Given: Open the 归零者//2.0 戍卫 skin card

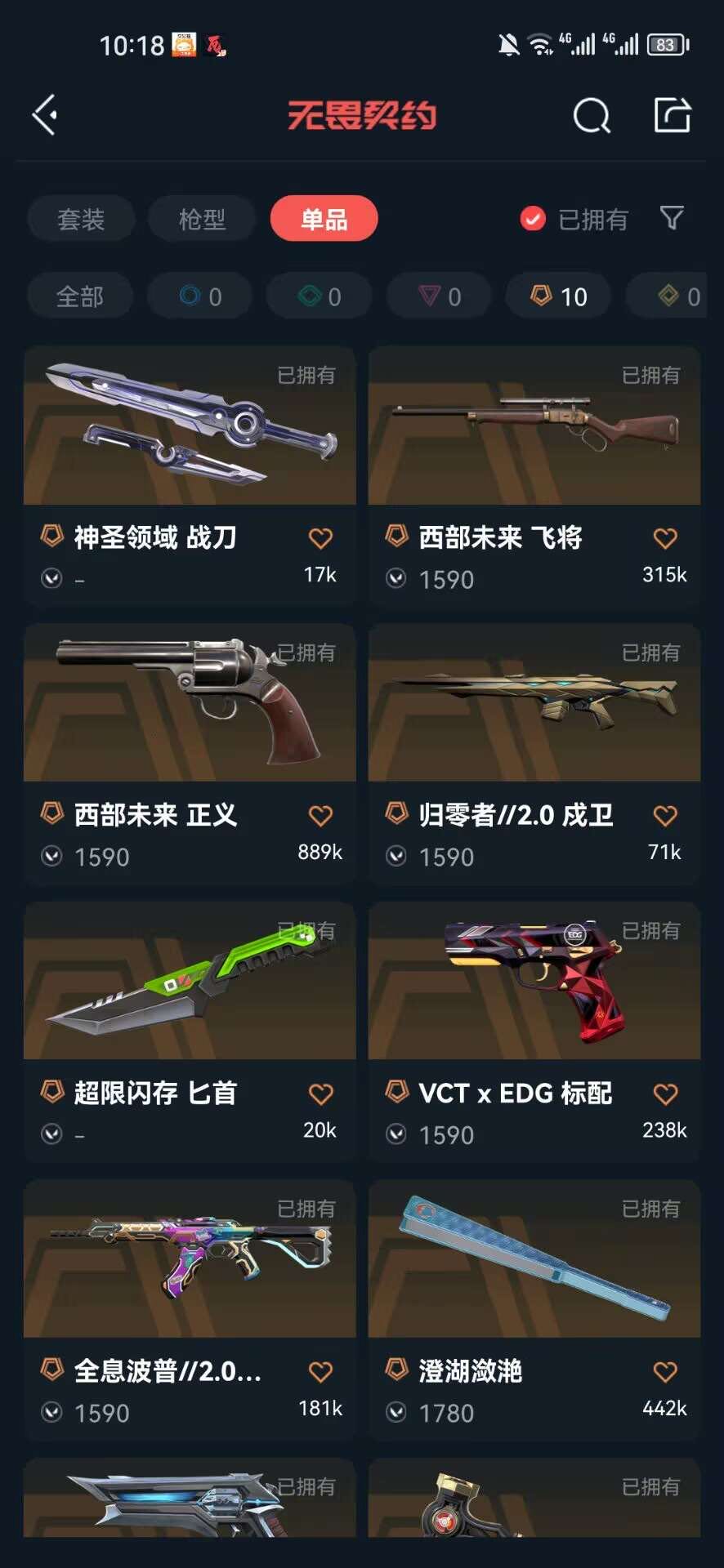Looking at the screenshot, I should click(534, 704).
